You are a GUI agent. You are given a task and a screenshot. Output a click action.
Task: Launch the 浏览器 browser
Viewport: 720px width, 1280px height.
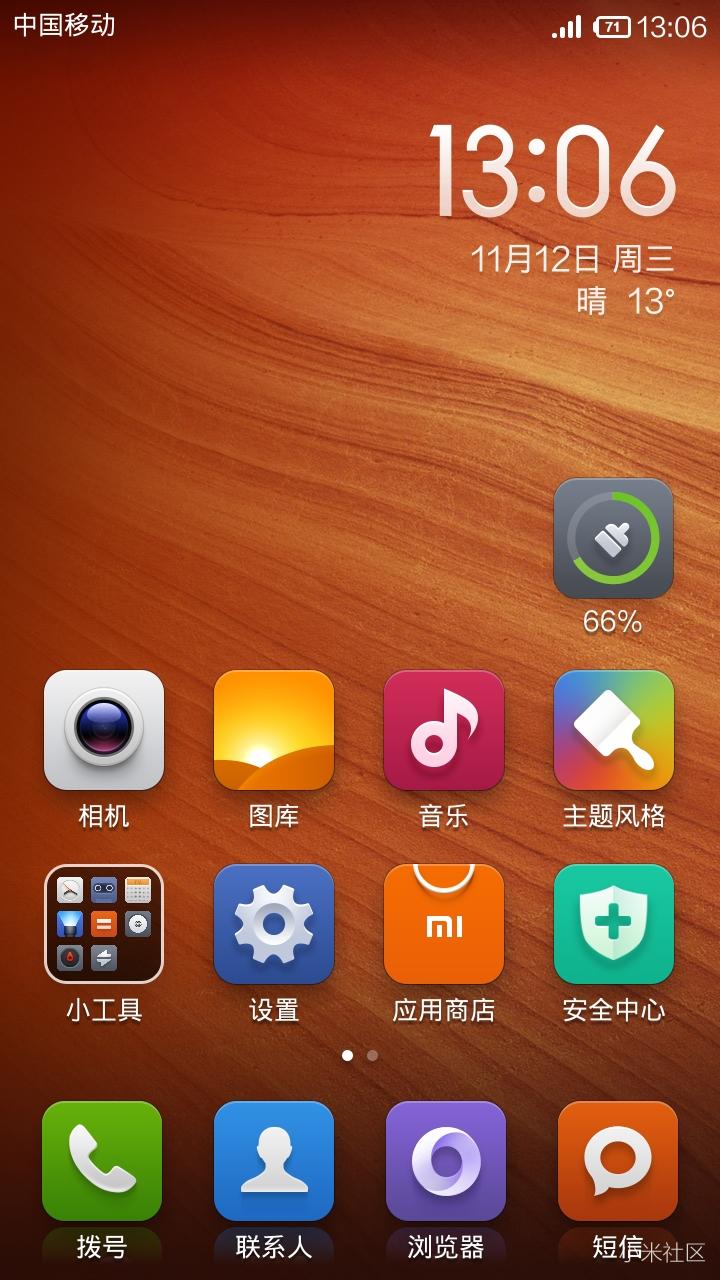coord(446,1161)
